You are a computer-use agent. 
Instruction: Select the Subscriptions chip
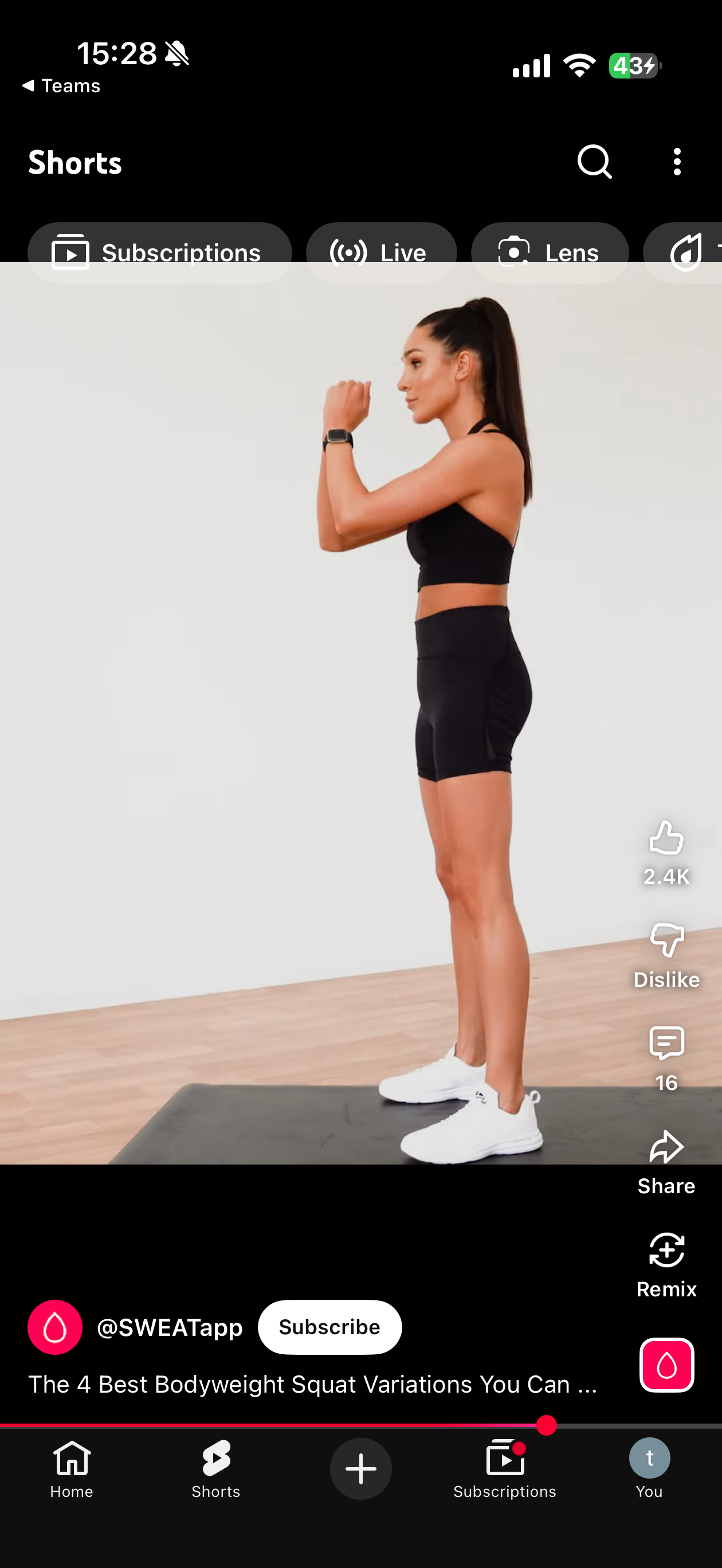click(x=159, y=252)
